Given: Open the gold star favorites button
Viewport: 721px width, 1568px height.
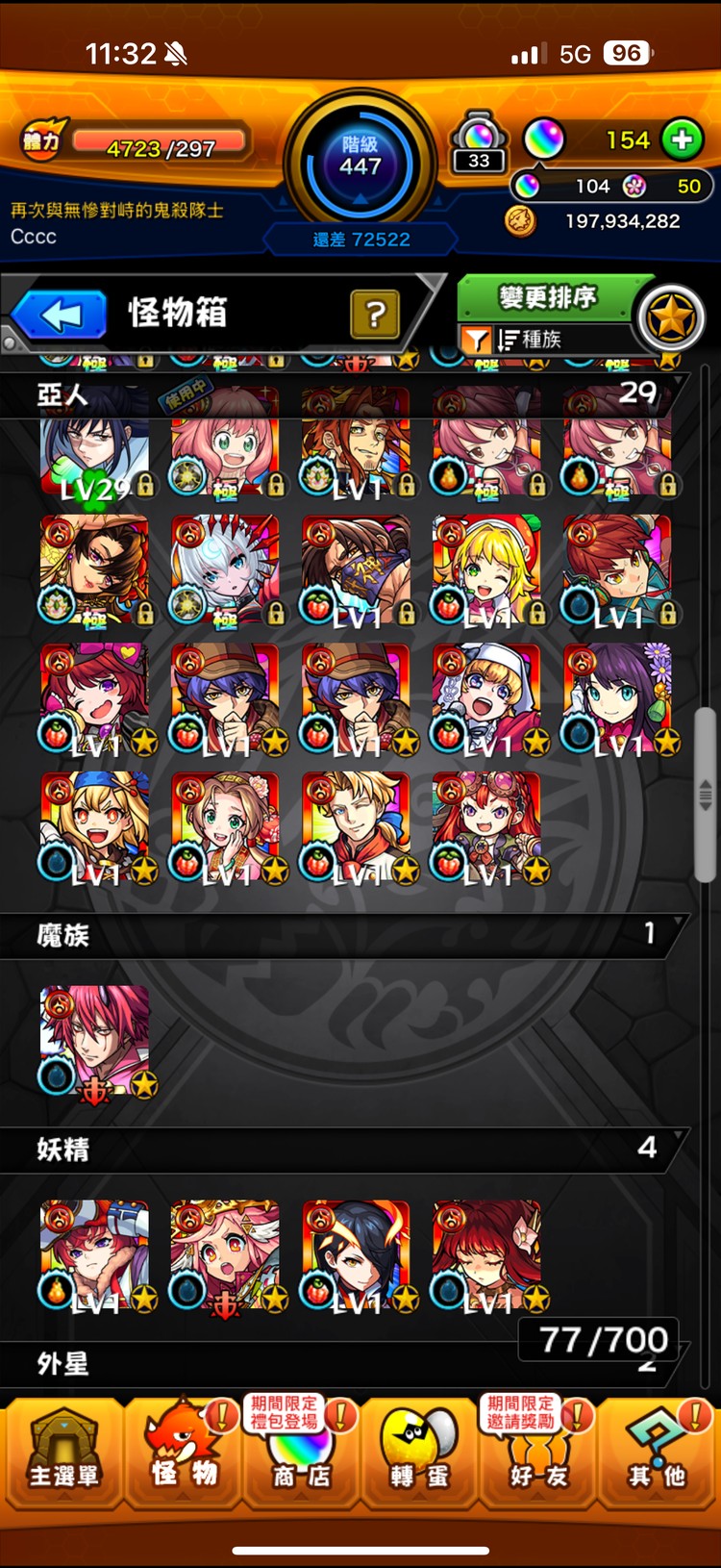Looking at the screenshot, I should click(671, 317).
